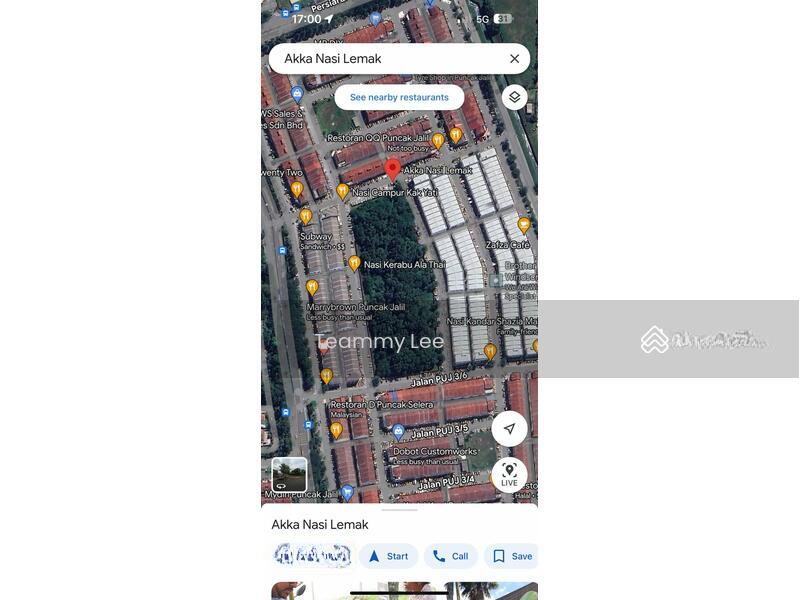Screen dimensions: 800x600
Task: Clear the Akka Nasi Lemak search
Action: tap(514, 59)
